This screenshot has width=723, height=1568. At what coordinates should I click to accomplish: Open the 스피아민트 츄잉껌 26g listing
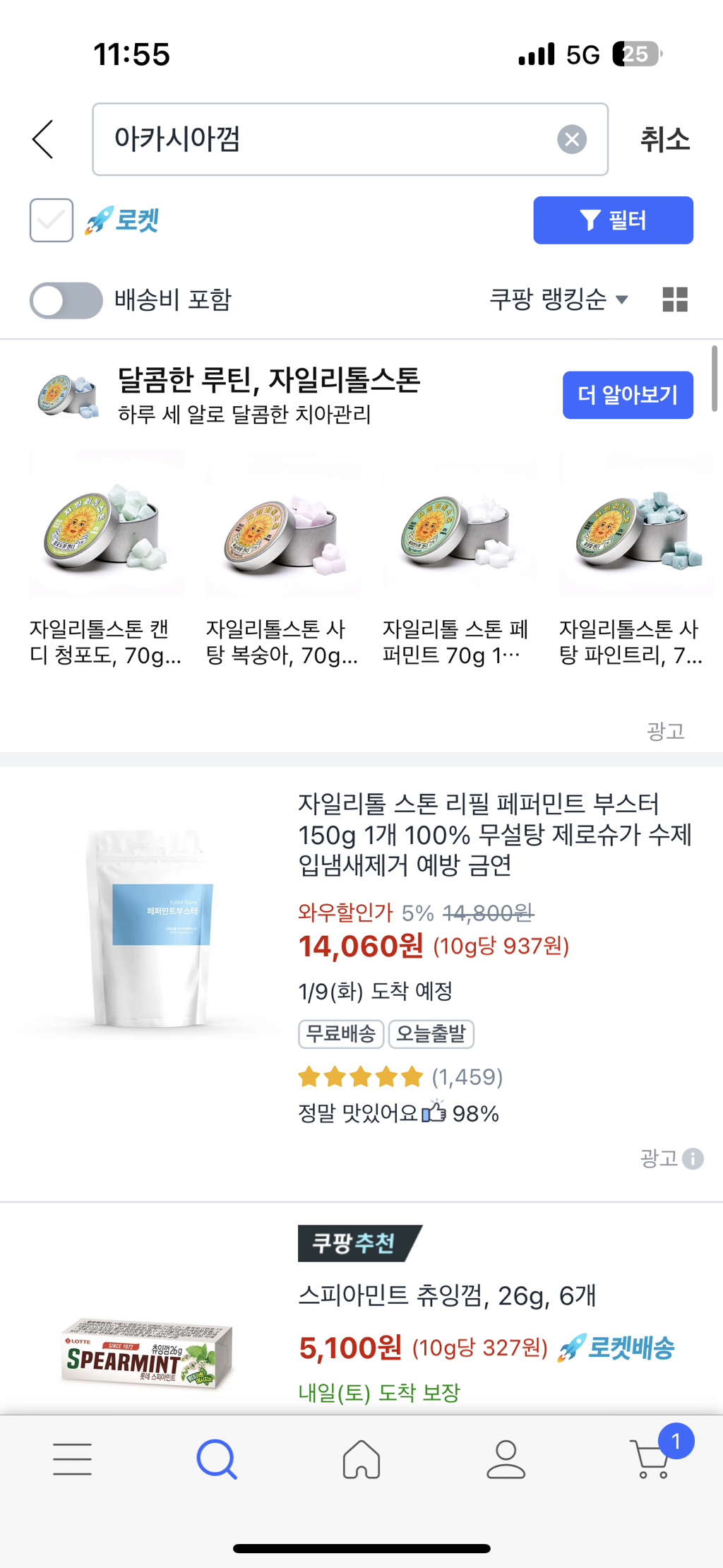(x=447, y=1296)
